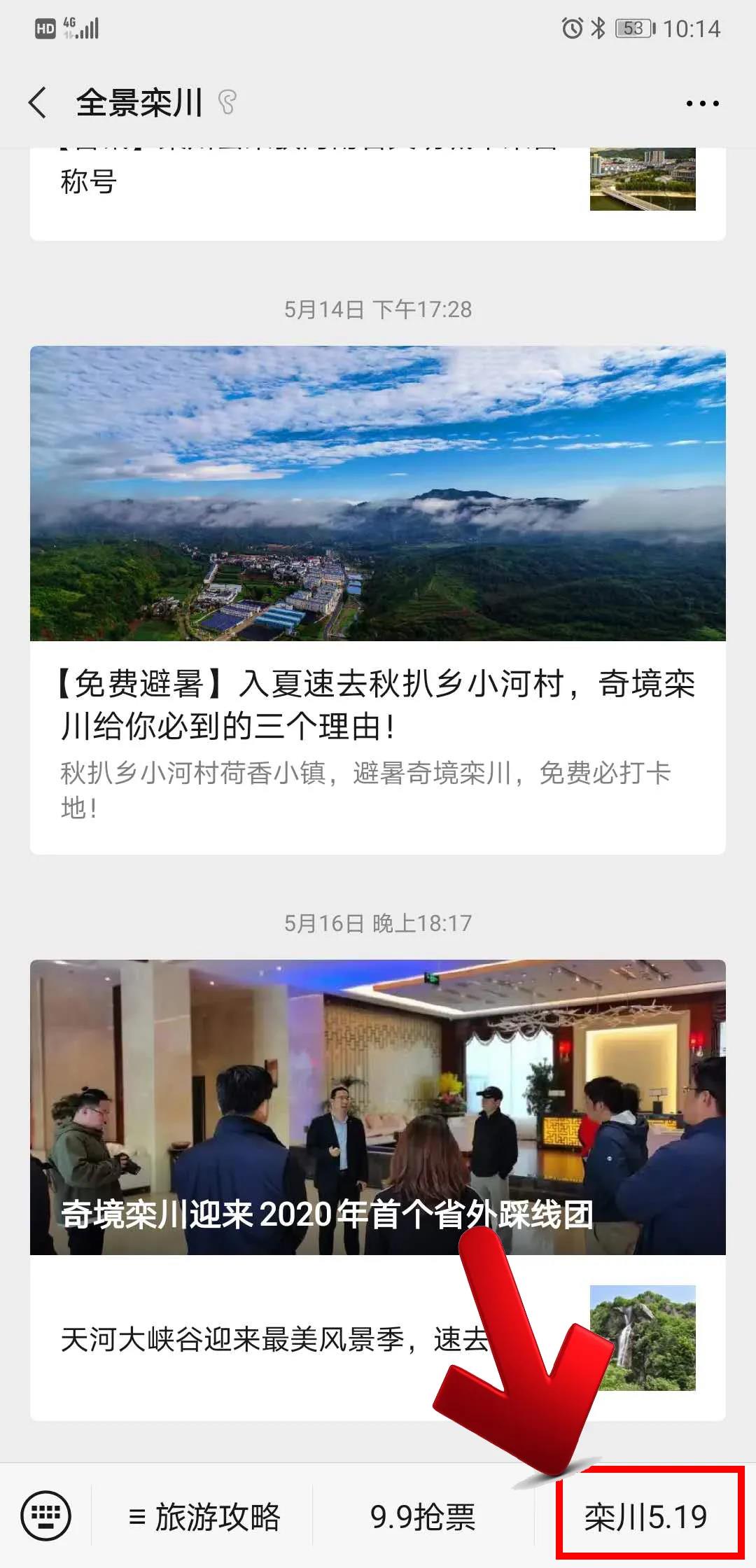Select the 栾川5.19 menu

click(x=645, y=1517)
